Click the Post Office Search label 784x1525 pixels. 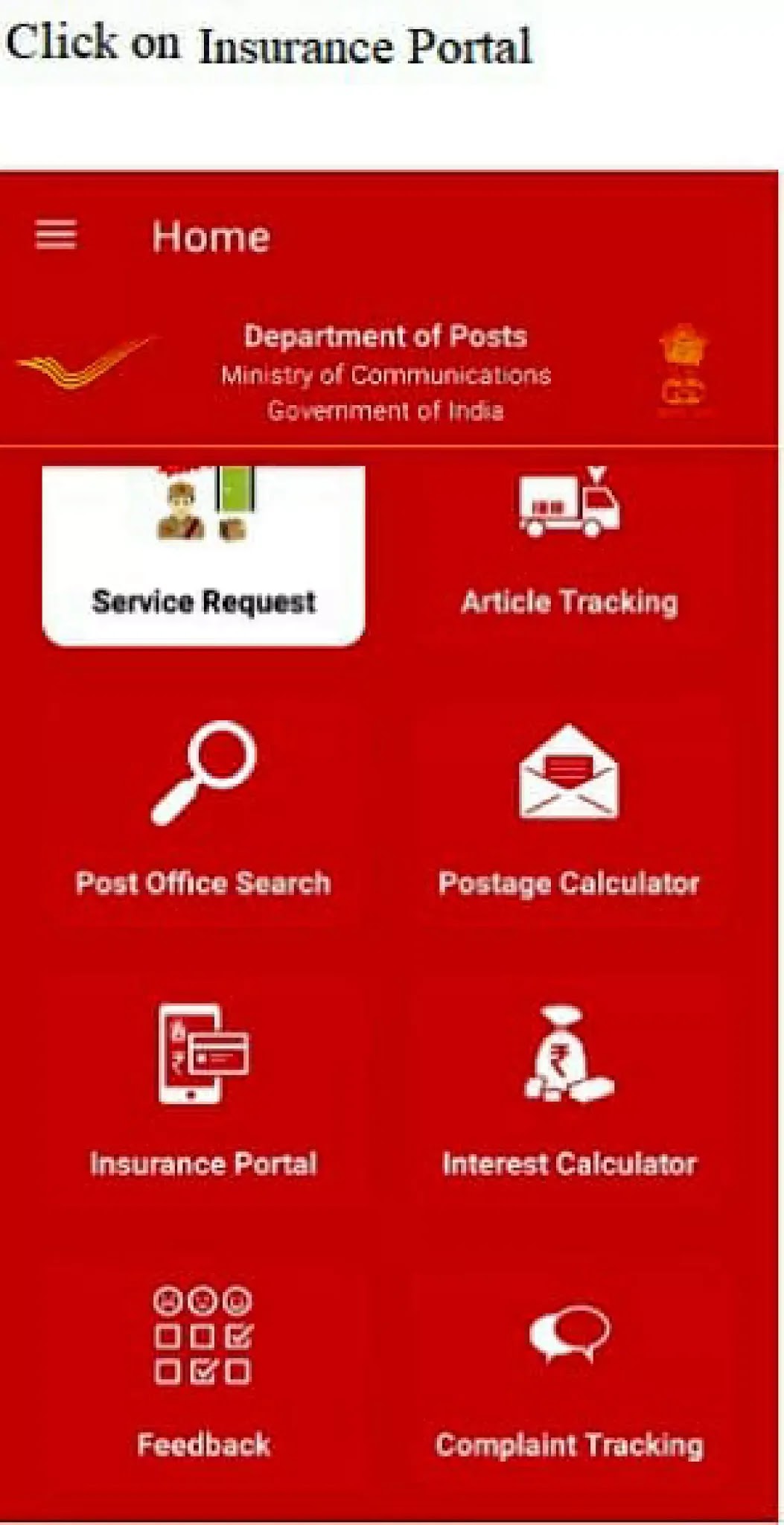pos(203,883)
